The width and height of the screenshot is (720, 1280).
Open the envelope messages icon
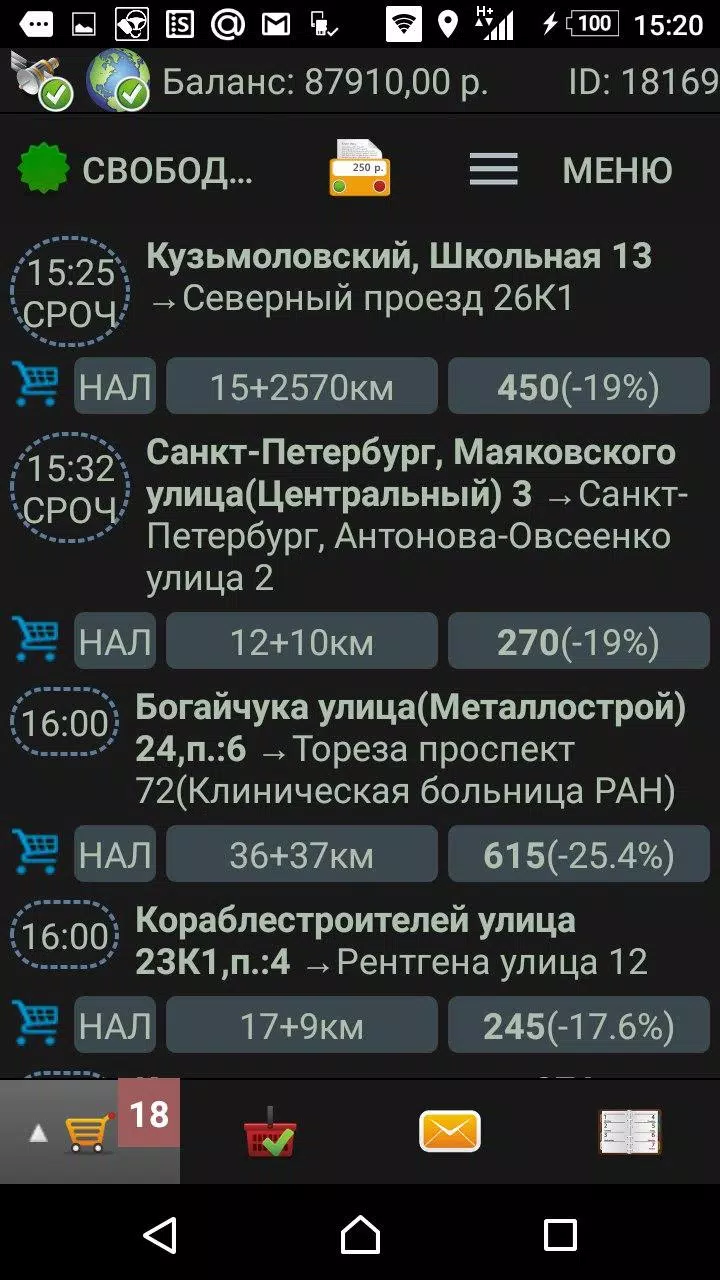pos(449,1129)
